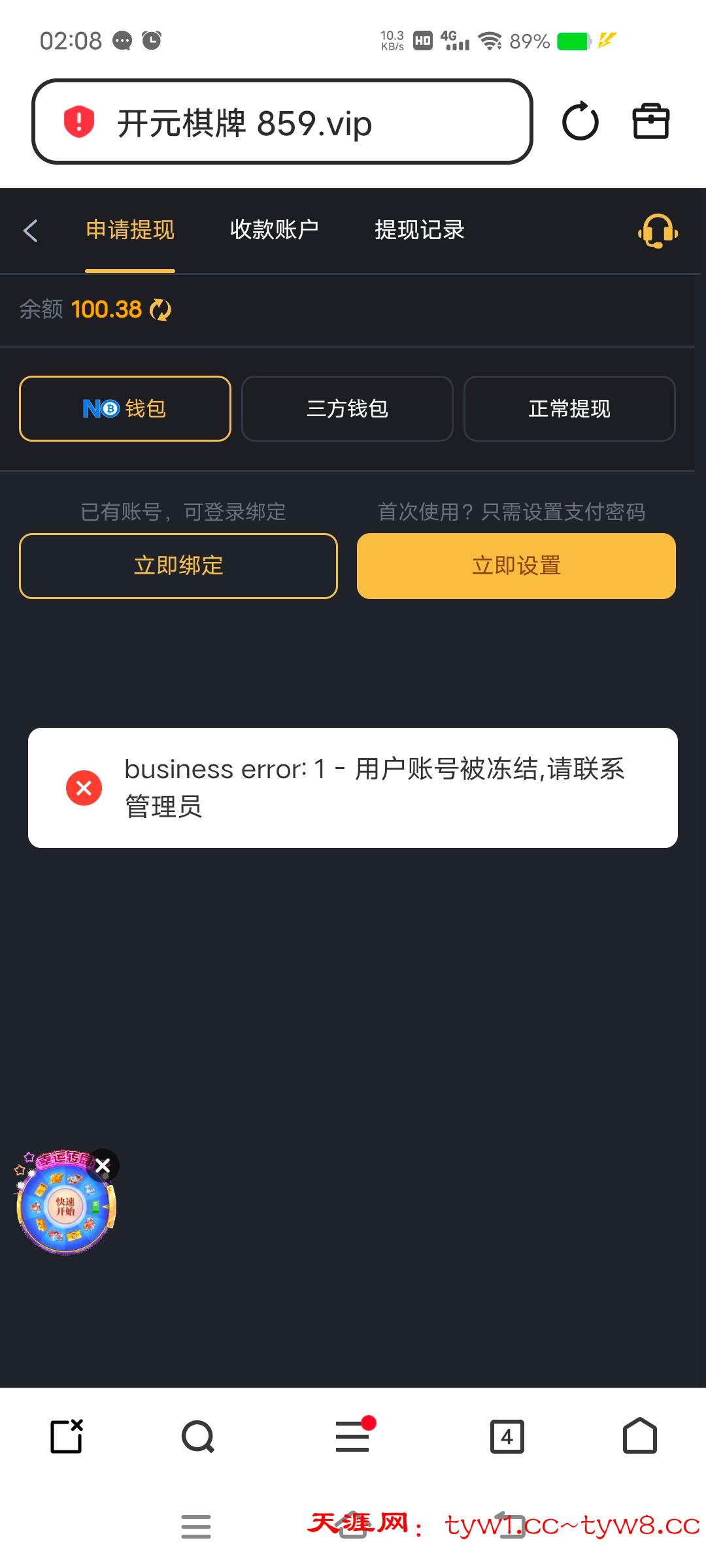Select the NB钱包 option
This screenshot has height=1568, width=706.
[125, 408]
